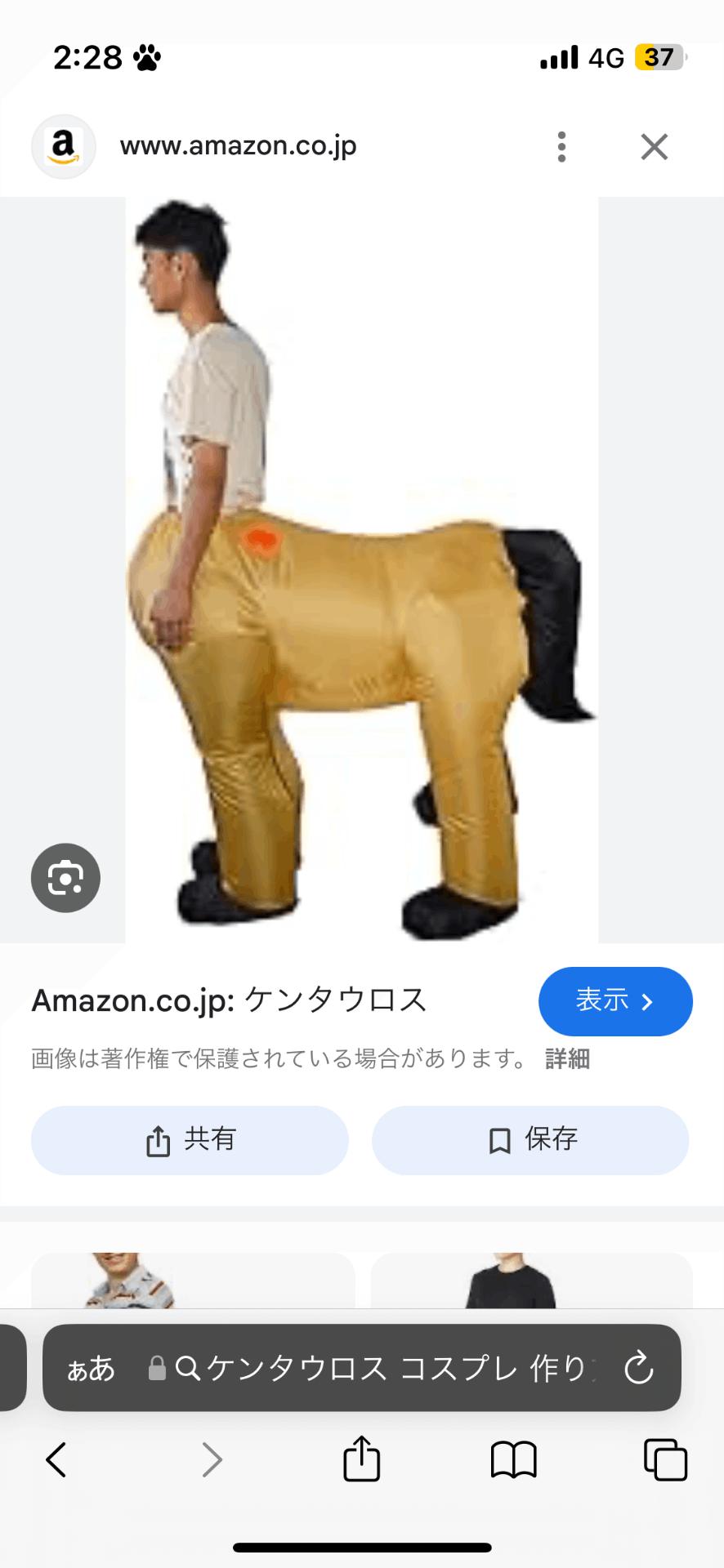Close the image preview
Screen dimensions: 724x1568
click(654, 147)
